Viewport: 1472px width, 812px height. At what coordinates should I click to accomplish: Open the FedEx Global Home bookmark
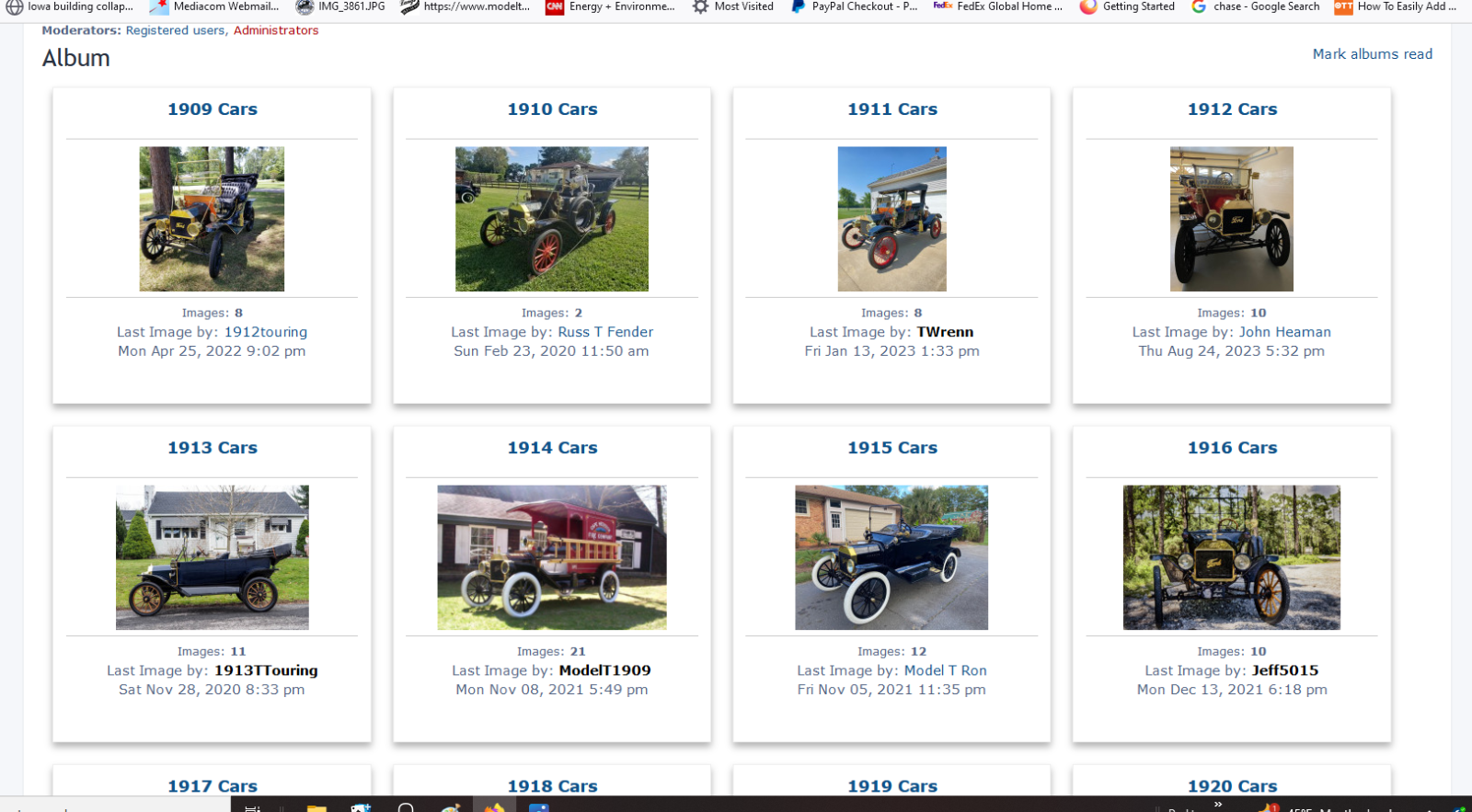[x=998, y=6]
